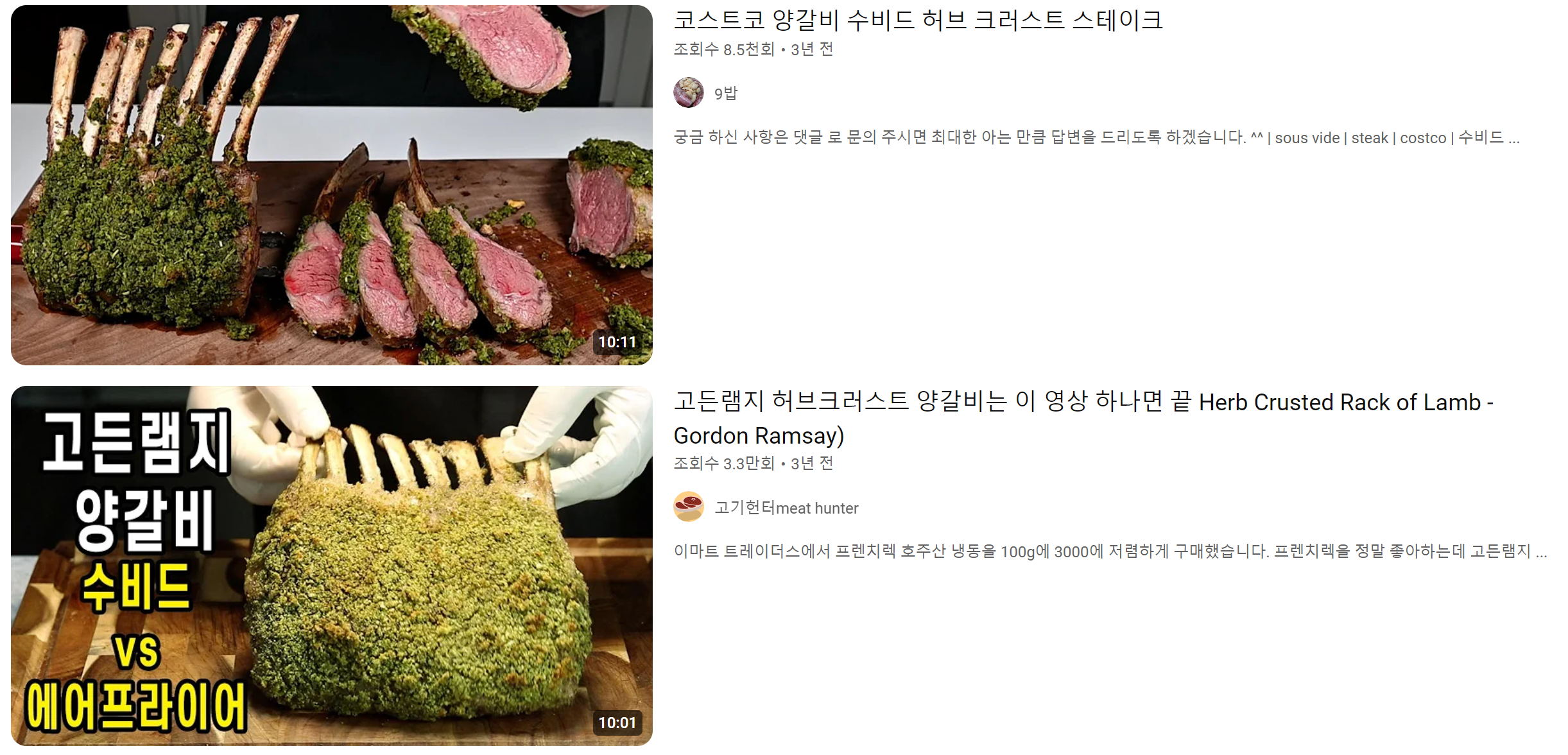
Task: Visit the 9밥 channel
Action: (x=726, y=94)
